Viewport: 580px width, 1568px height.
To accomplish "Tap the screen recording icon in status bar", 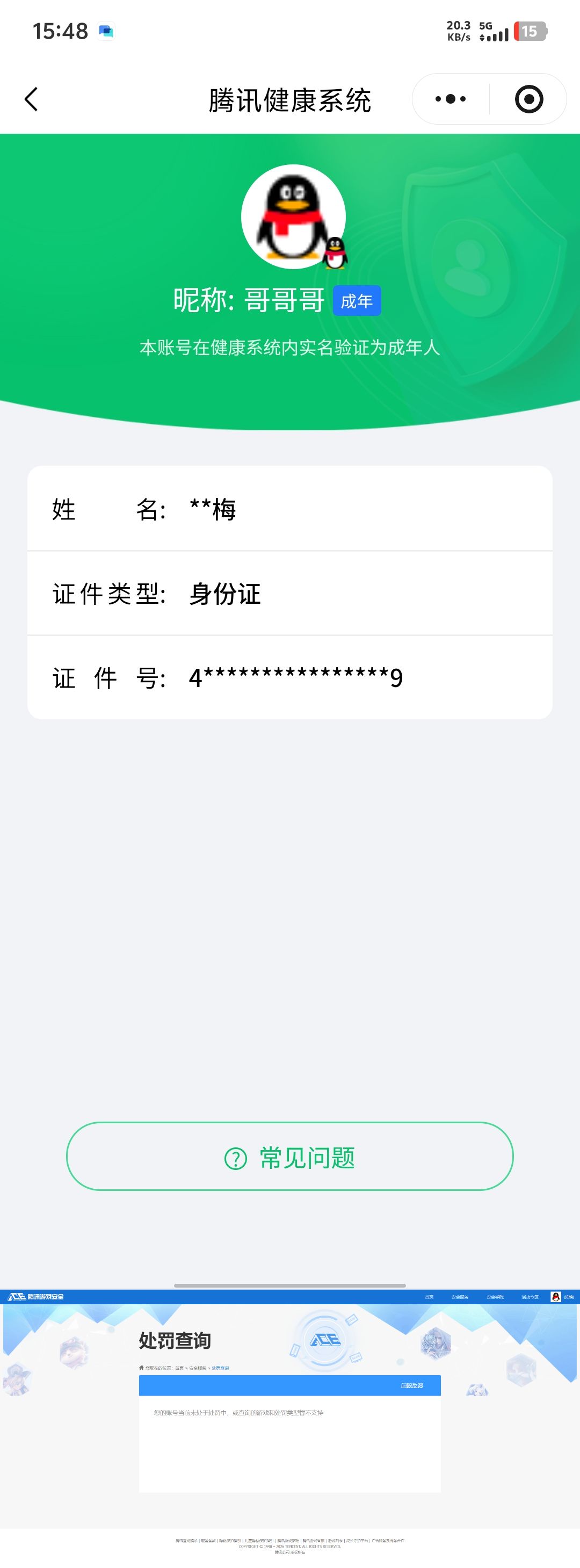I will tap(107, 31).
